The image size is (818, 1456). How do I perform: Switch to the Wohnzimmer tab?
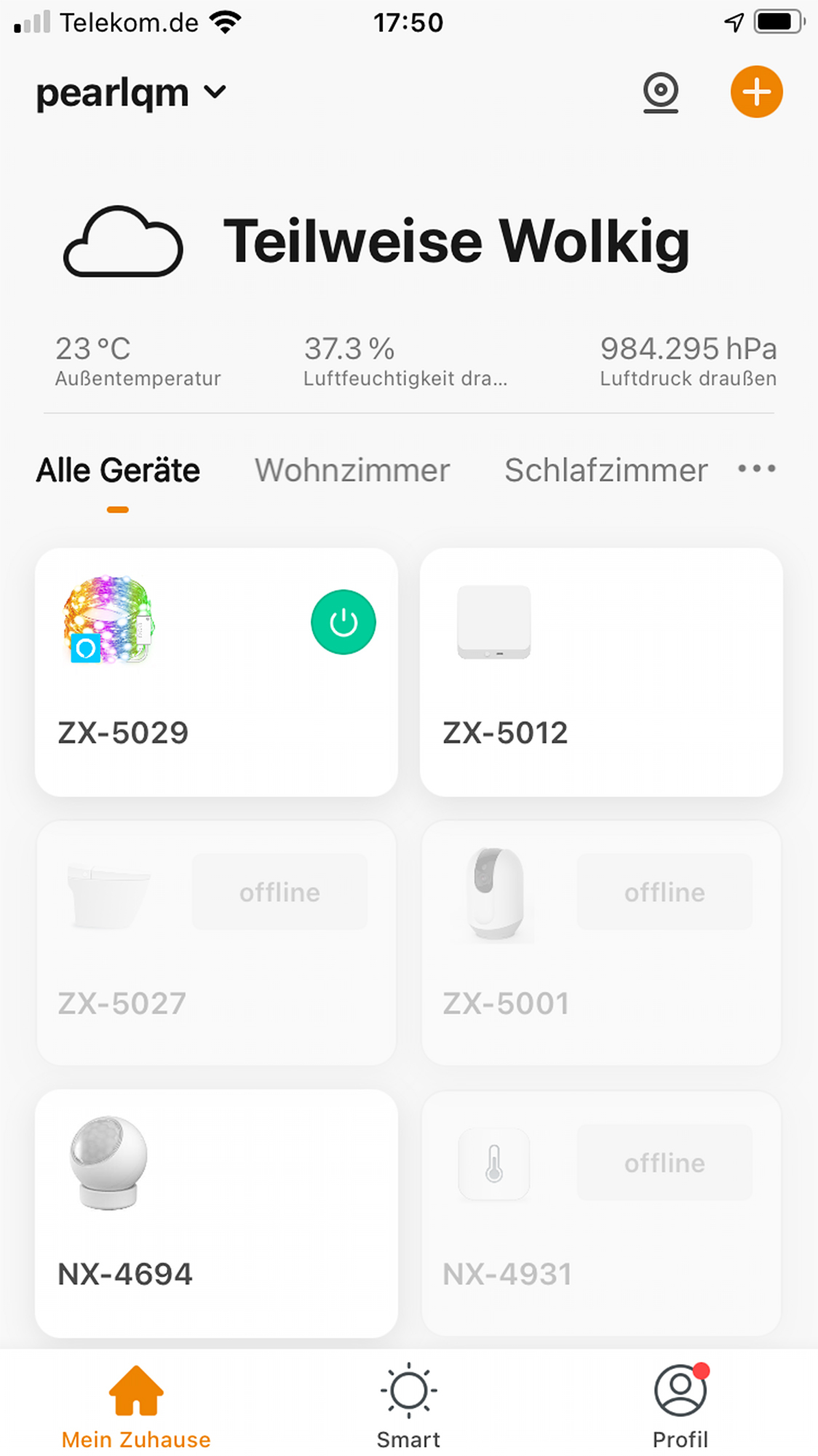point(352,470)
